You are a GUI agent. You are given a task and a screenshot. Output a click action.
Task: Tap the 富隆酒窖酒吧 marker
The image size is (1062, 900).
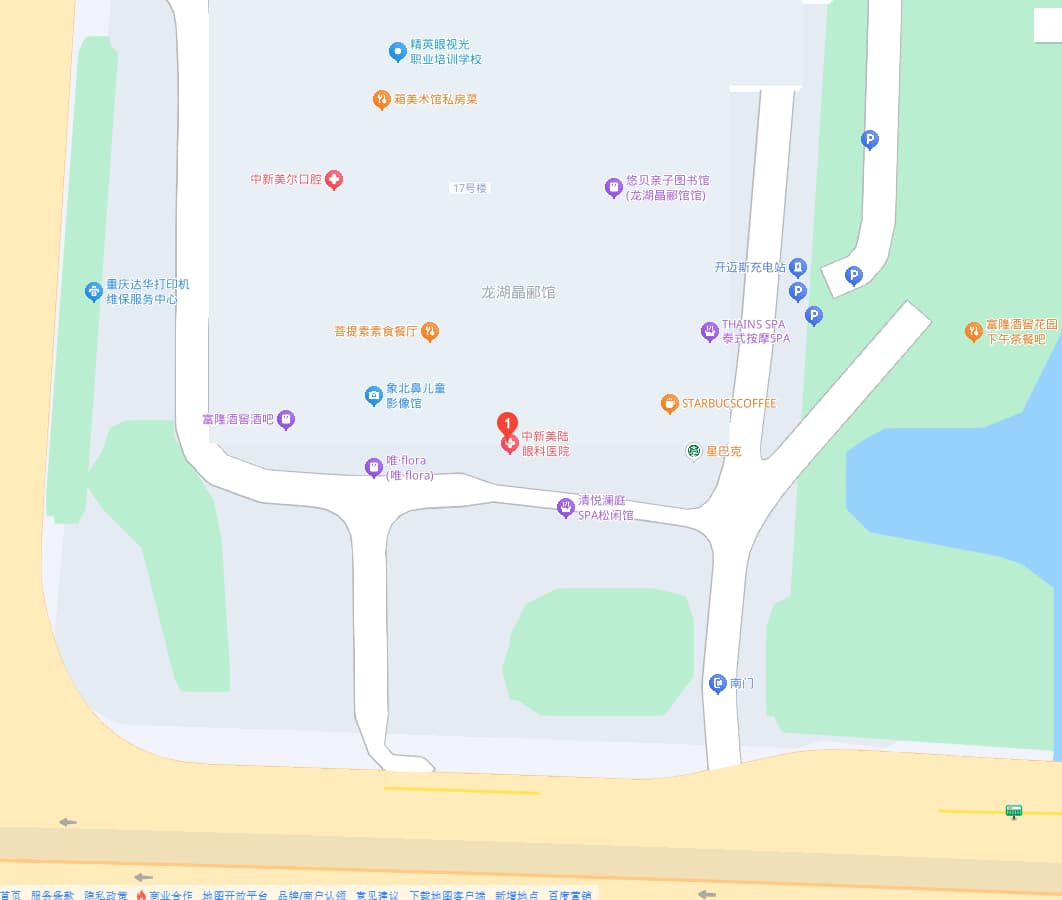click(x=286, y=420)
